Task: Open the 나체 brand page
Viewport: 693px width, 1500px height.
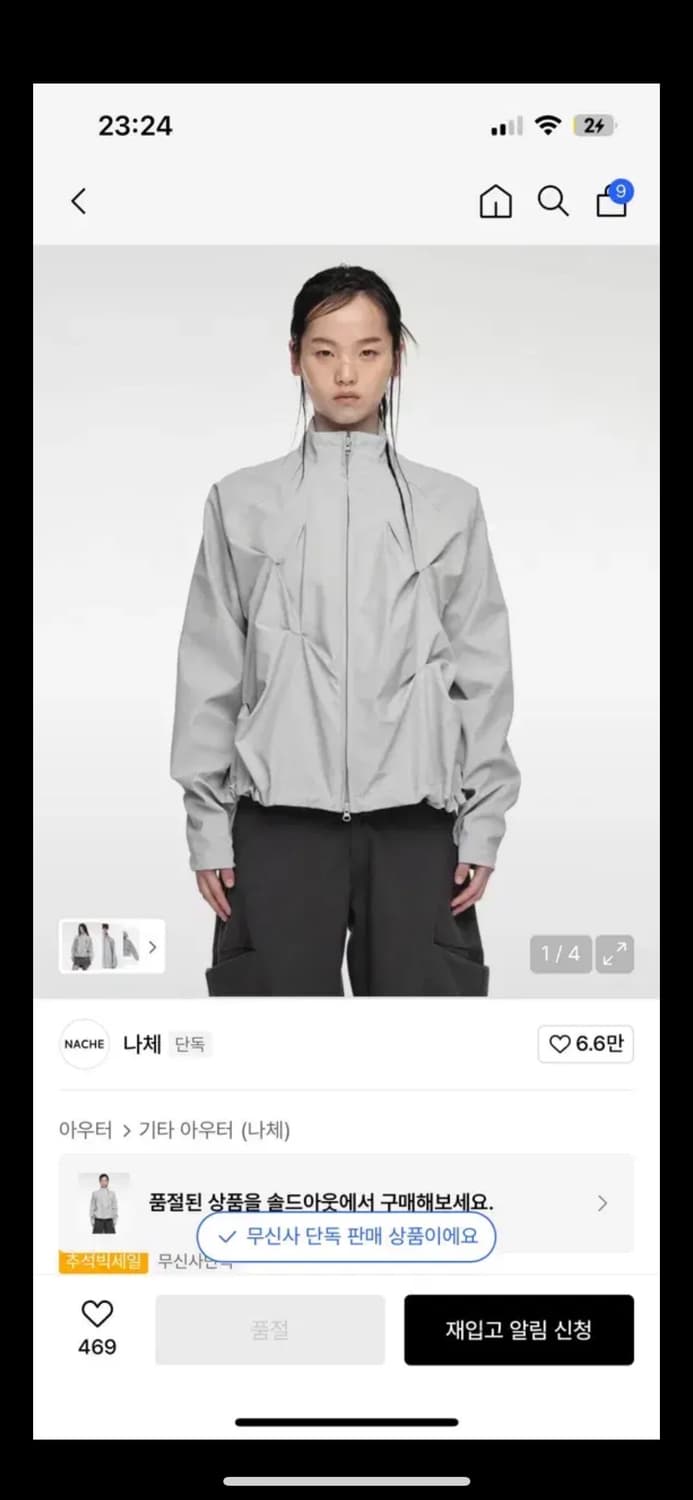Action: (x=141, y=1044)
